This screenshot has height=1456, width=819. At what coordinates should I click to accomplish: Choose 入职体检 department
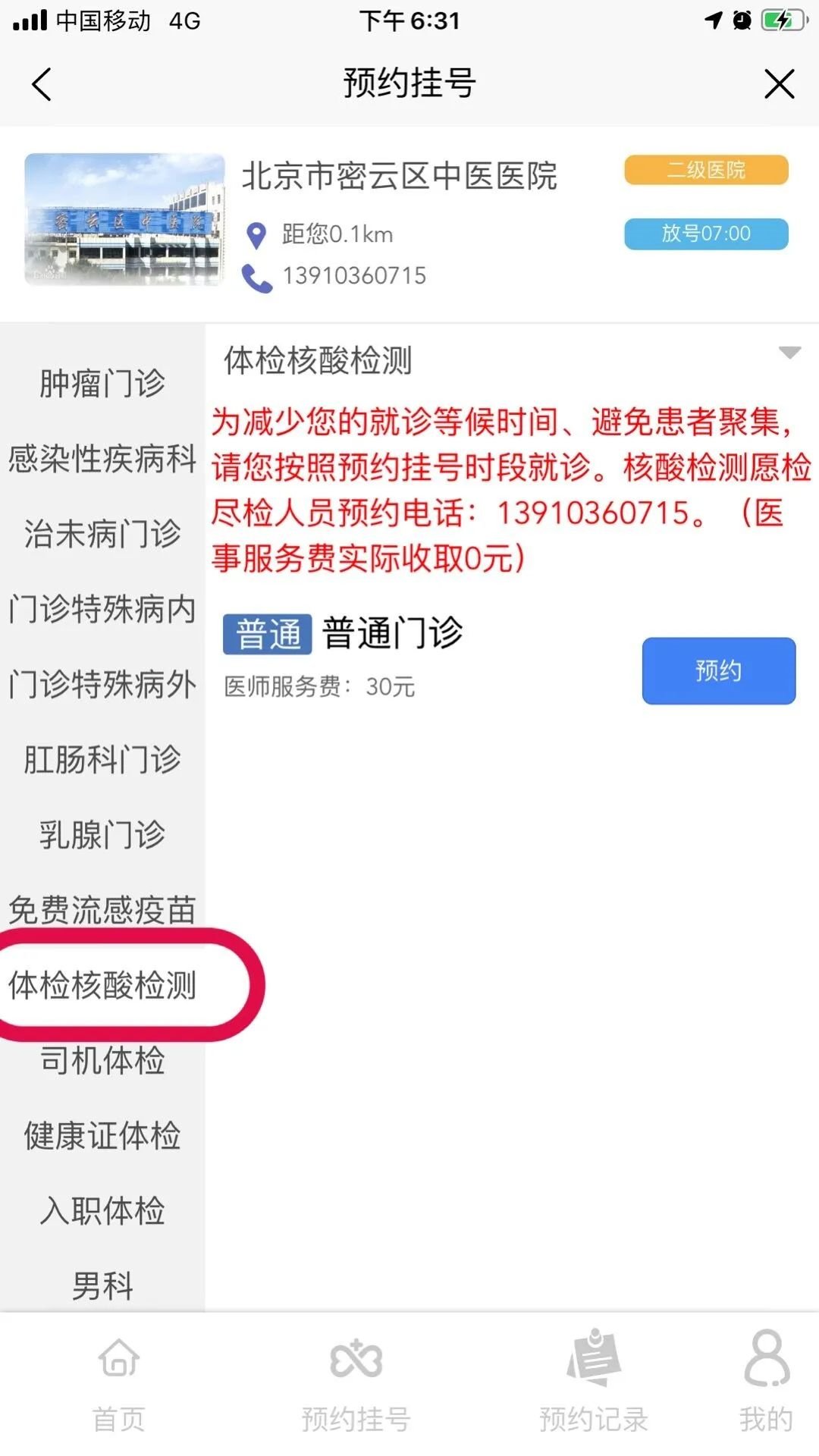tap(102, 1210)
